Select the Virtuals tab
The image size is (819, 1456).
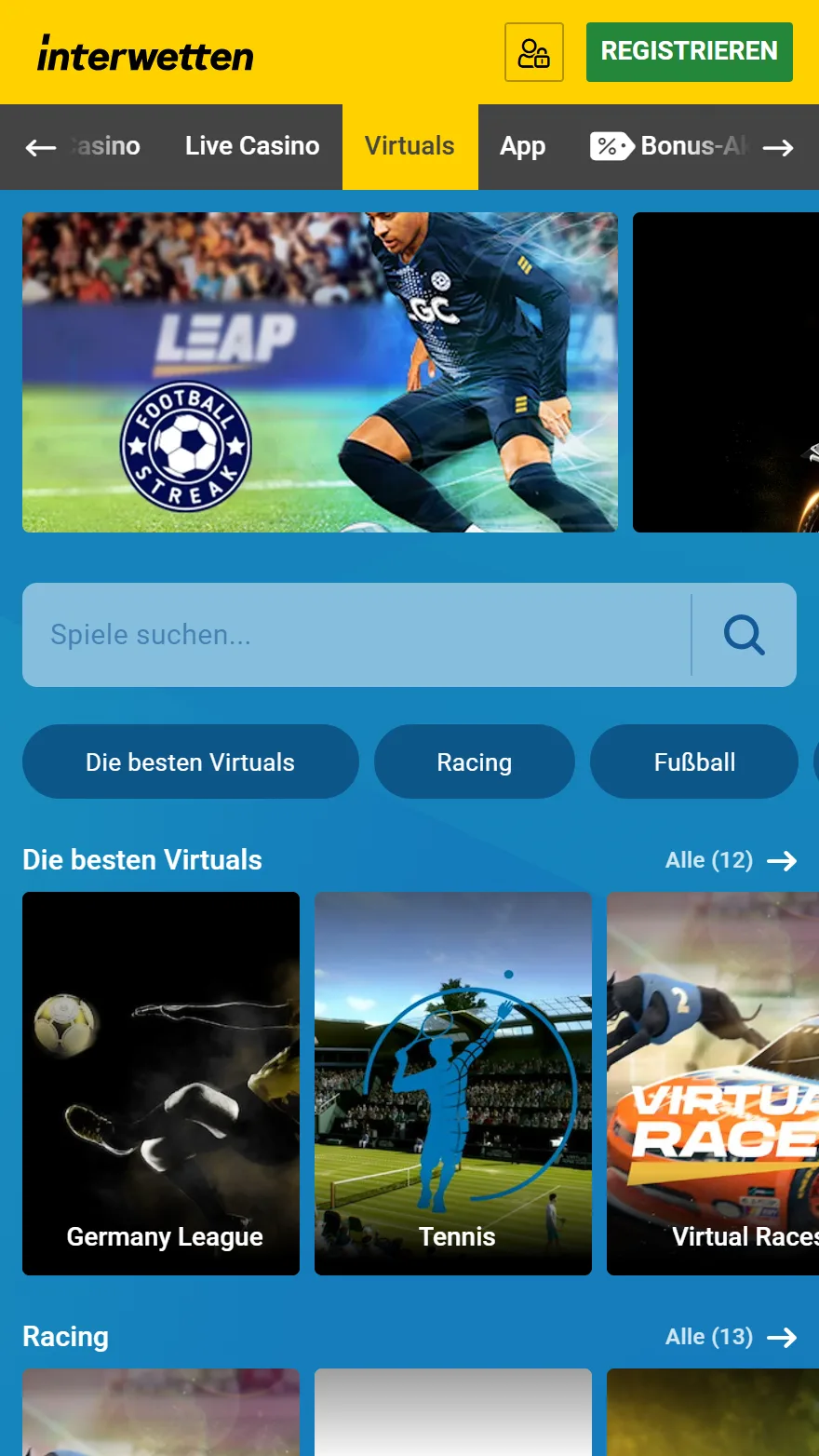(x=409, y=146)
